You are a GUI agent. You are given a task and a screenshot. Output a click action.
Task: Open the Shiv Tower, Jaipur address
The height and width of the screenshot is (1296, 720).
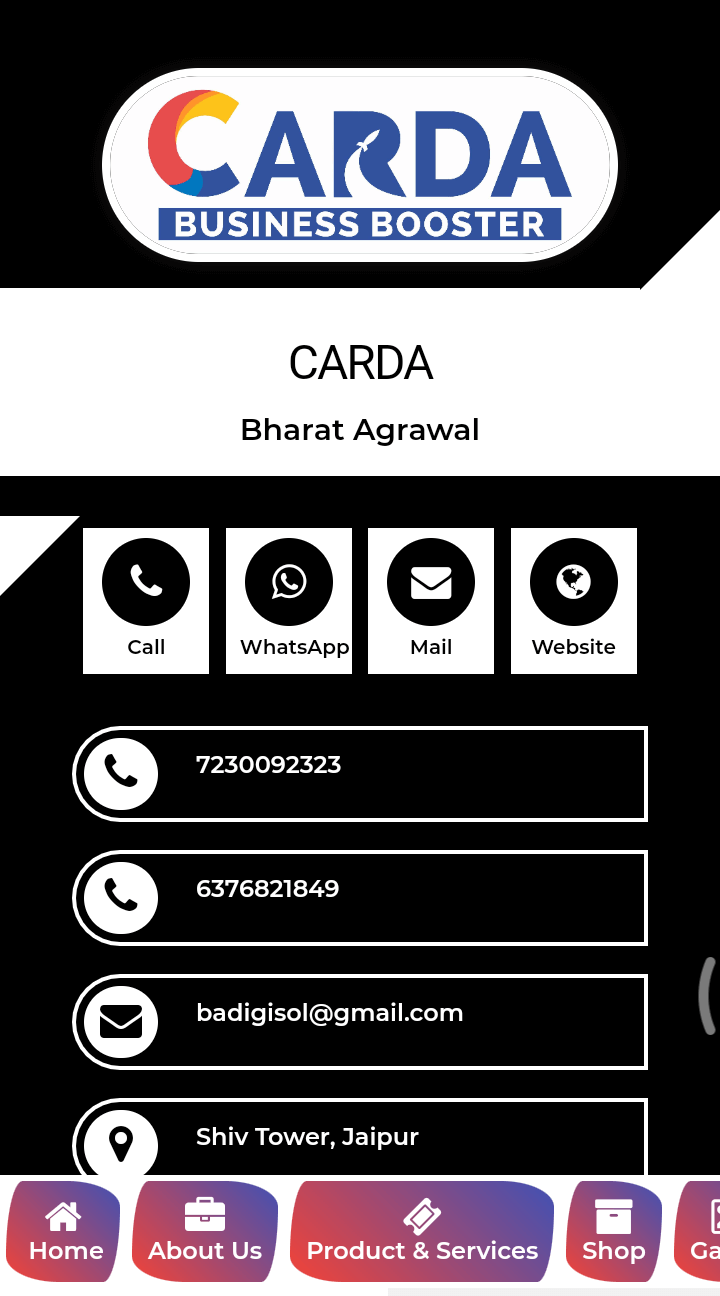[360, 1140]
